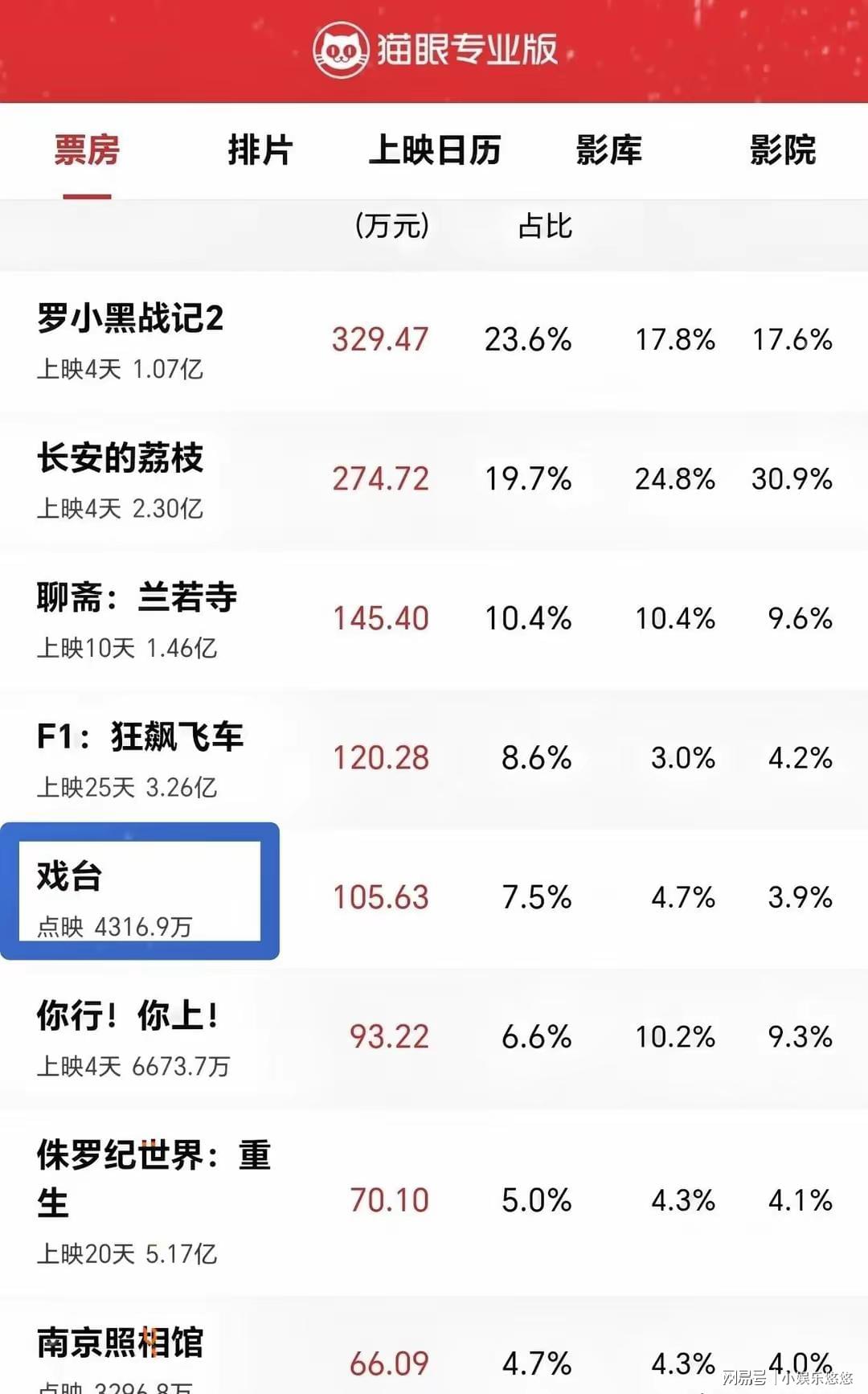Open the 长安的荔枝 movie row
This screenshot has width=868, height=1394.
coord(434,481)
